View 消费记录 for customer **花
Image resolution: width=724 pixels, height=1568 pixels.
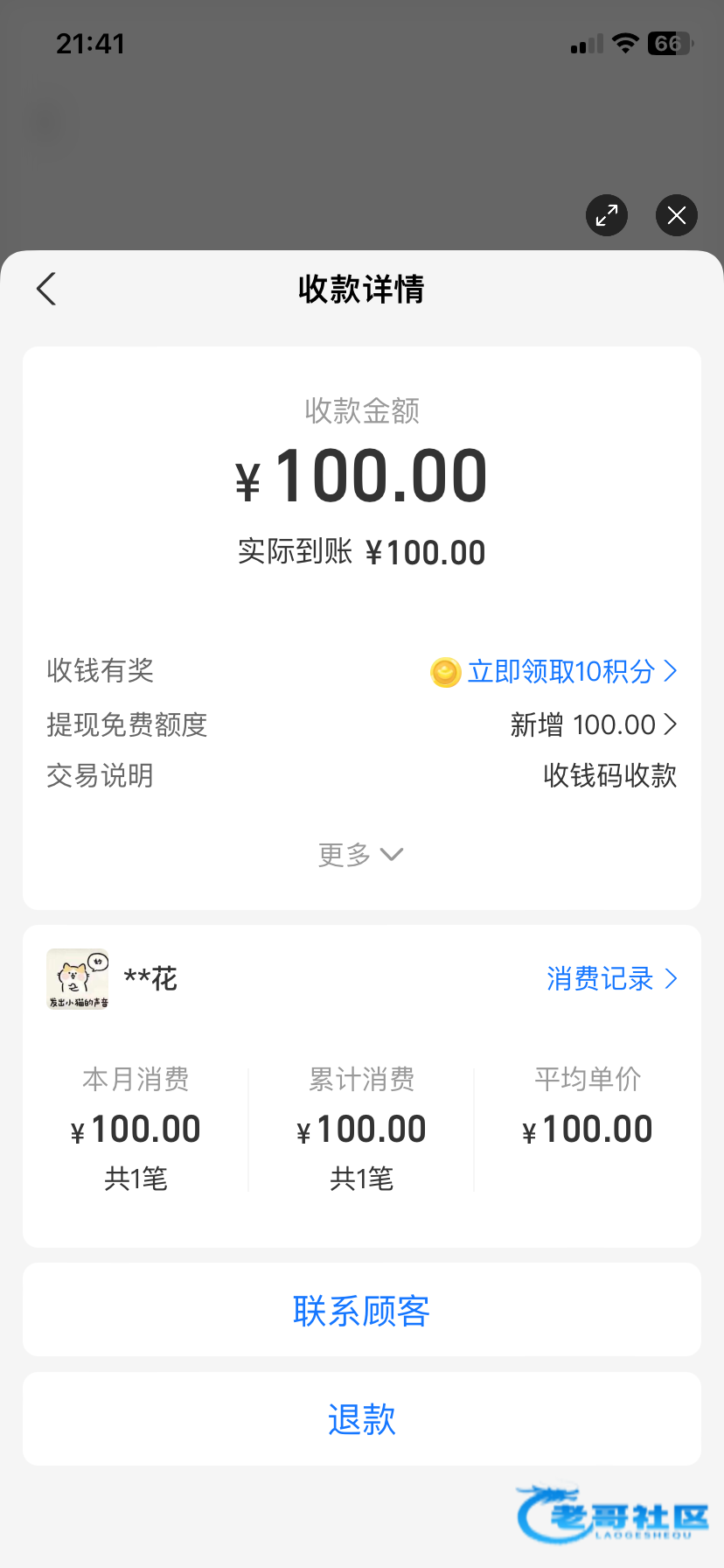coord(611,978)
